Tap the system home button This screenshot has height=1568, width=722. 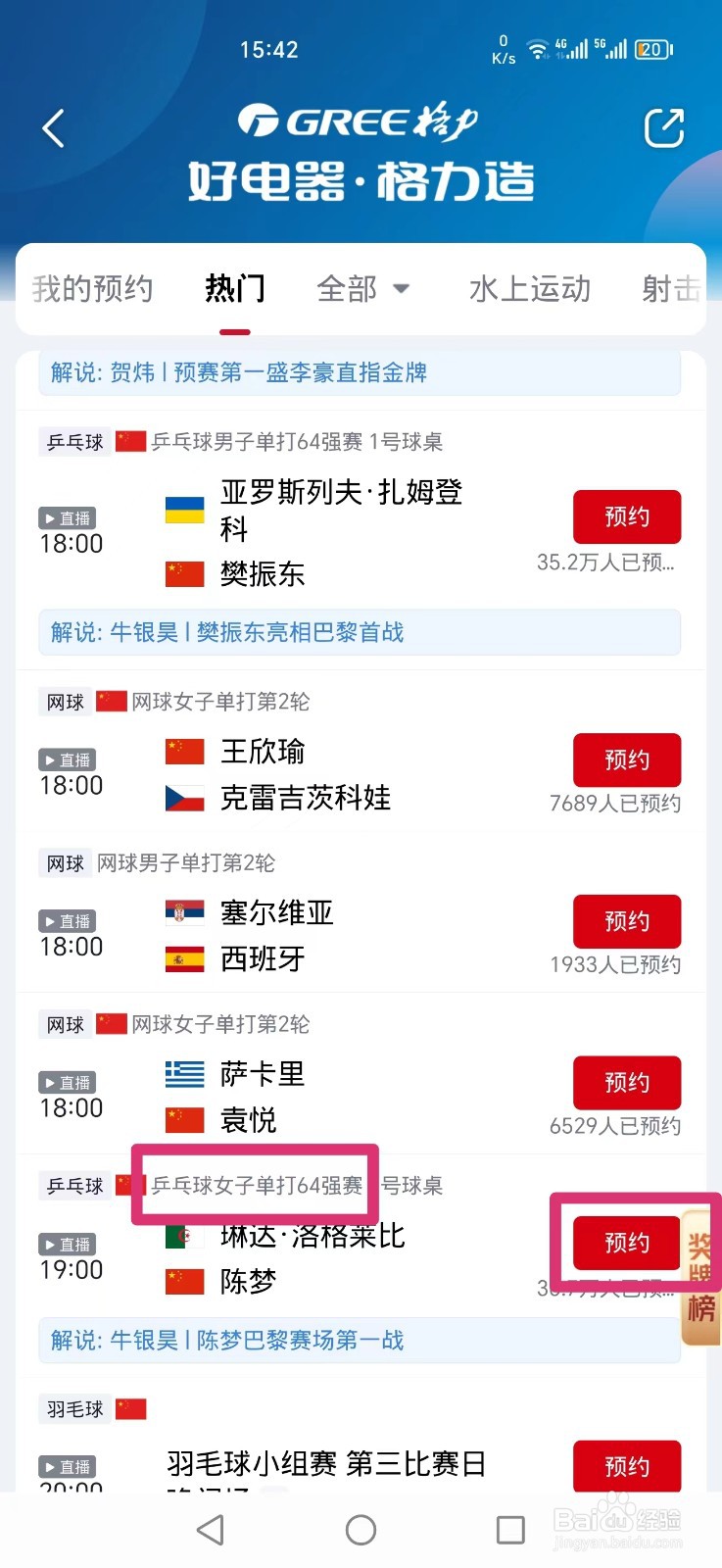tap(361, 1530)
